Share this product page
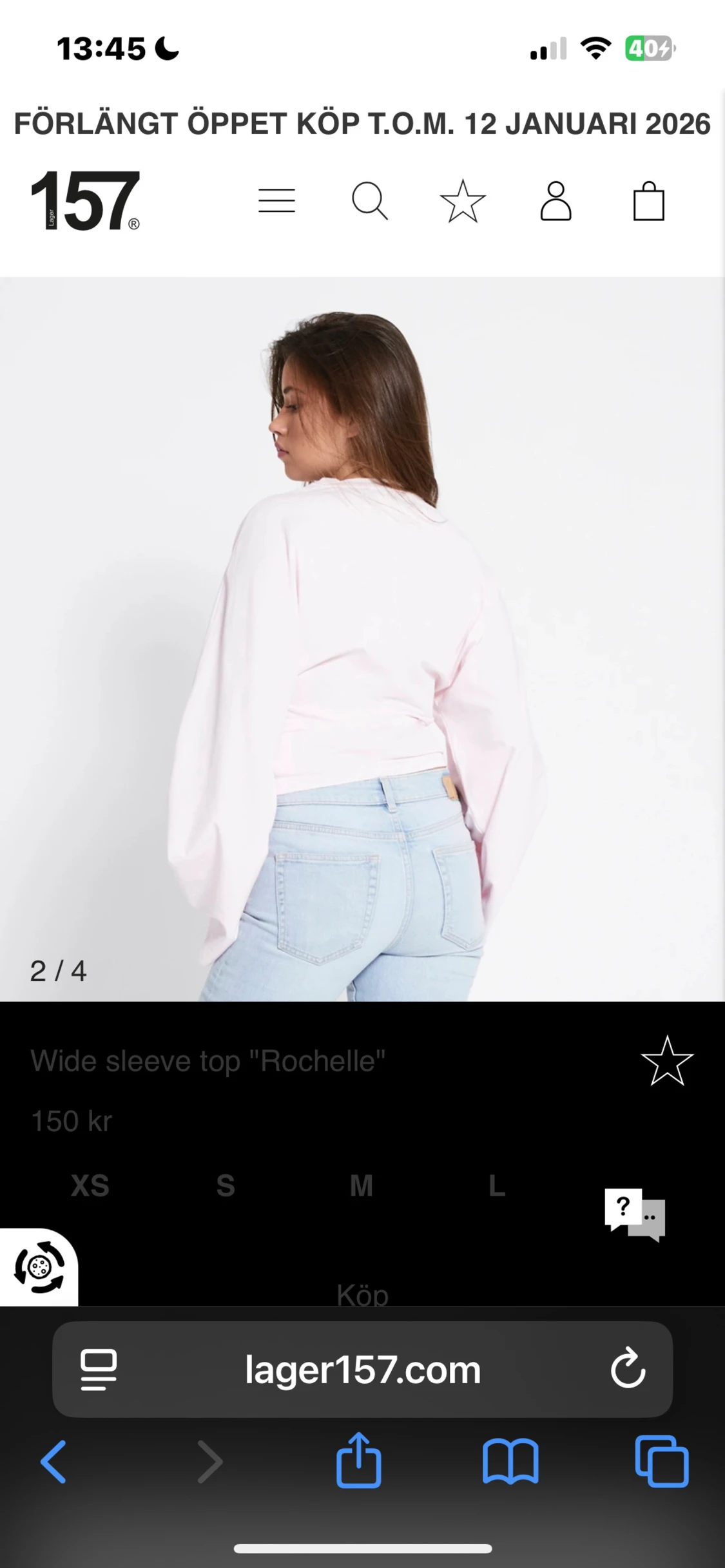 [359, 1461]
